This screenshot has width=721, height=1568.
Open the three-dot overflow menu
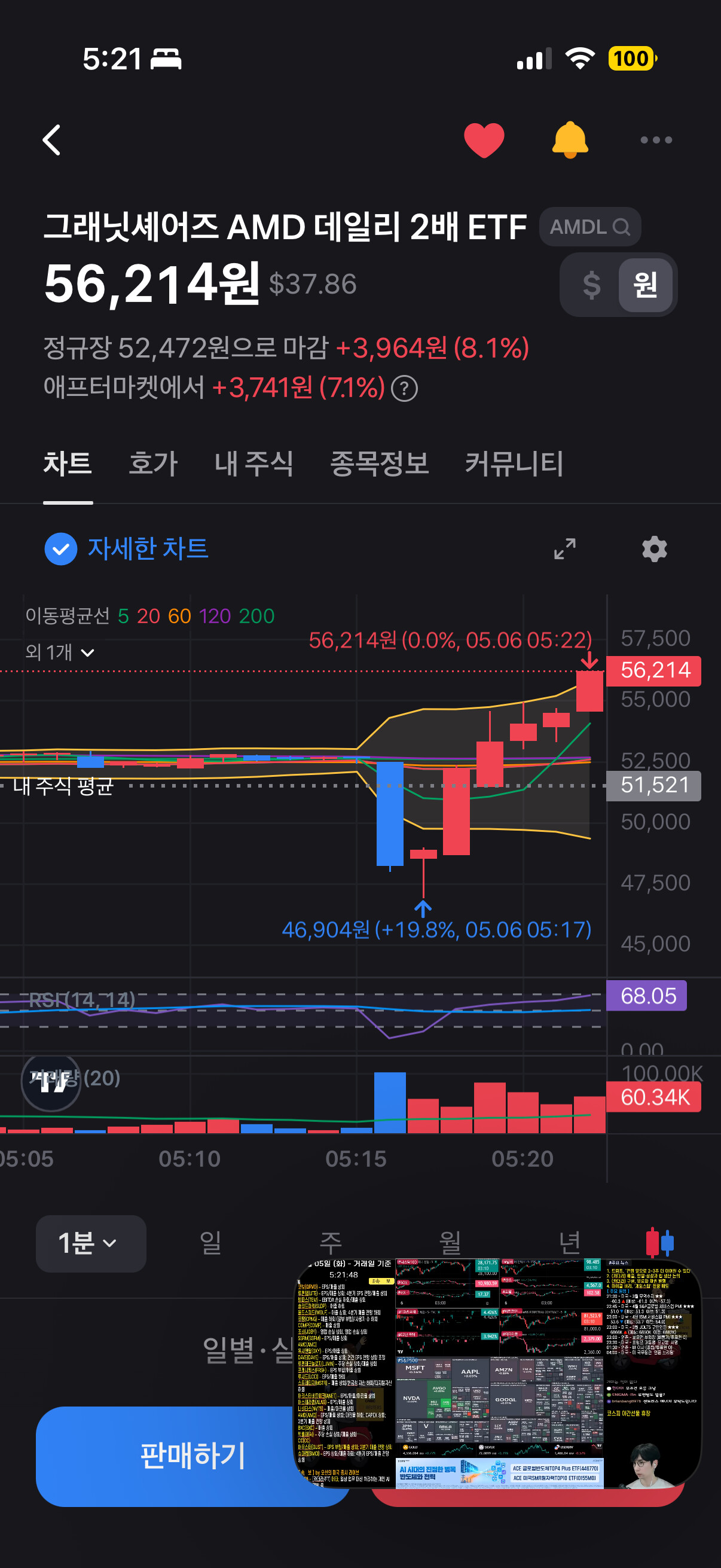point(656,140)
